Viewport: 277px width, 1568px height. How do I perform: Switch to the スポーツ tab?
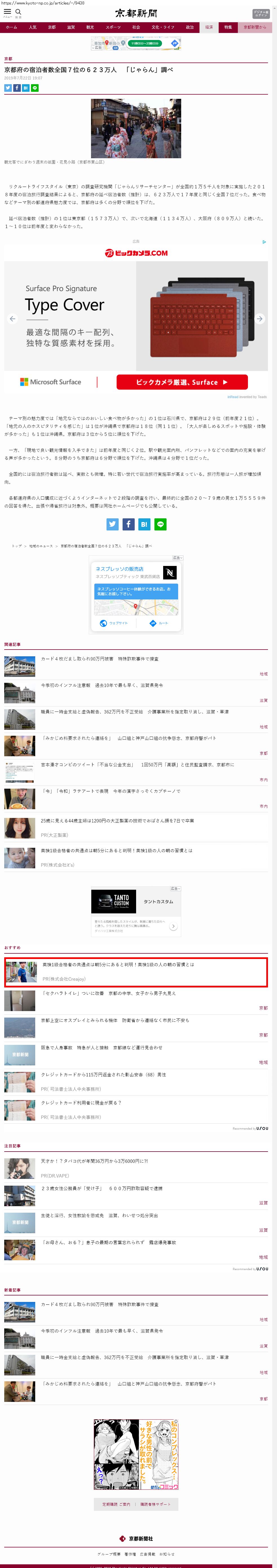coord(113,27)
